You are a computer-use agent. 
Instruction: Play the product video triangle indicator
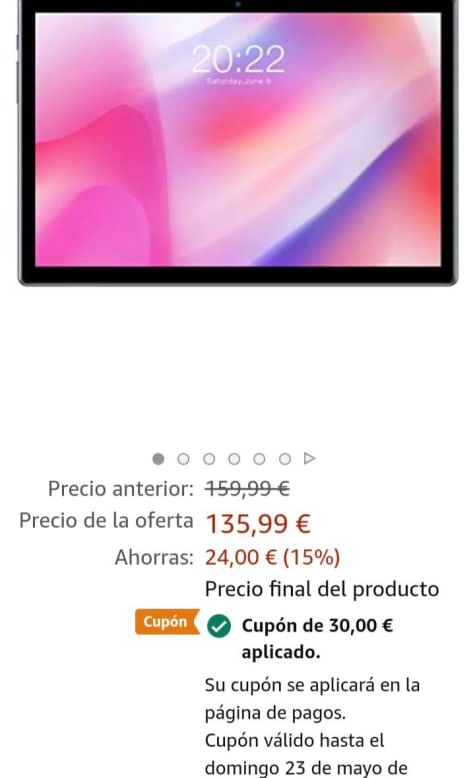310,458
